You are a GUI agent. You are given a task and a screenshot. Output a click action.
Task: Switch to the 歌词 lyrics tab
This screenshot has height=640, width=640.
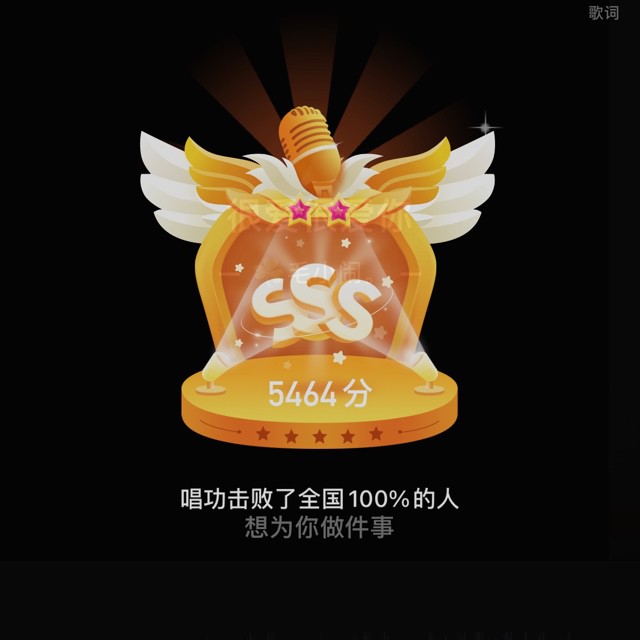pyautogui.click(x=603, y=13)
